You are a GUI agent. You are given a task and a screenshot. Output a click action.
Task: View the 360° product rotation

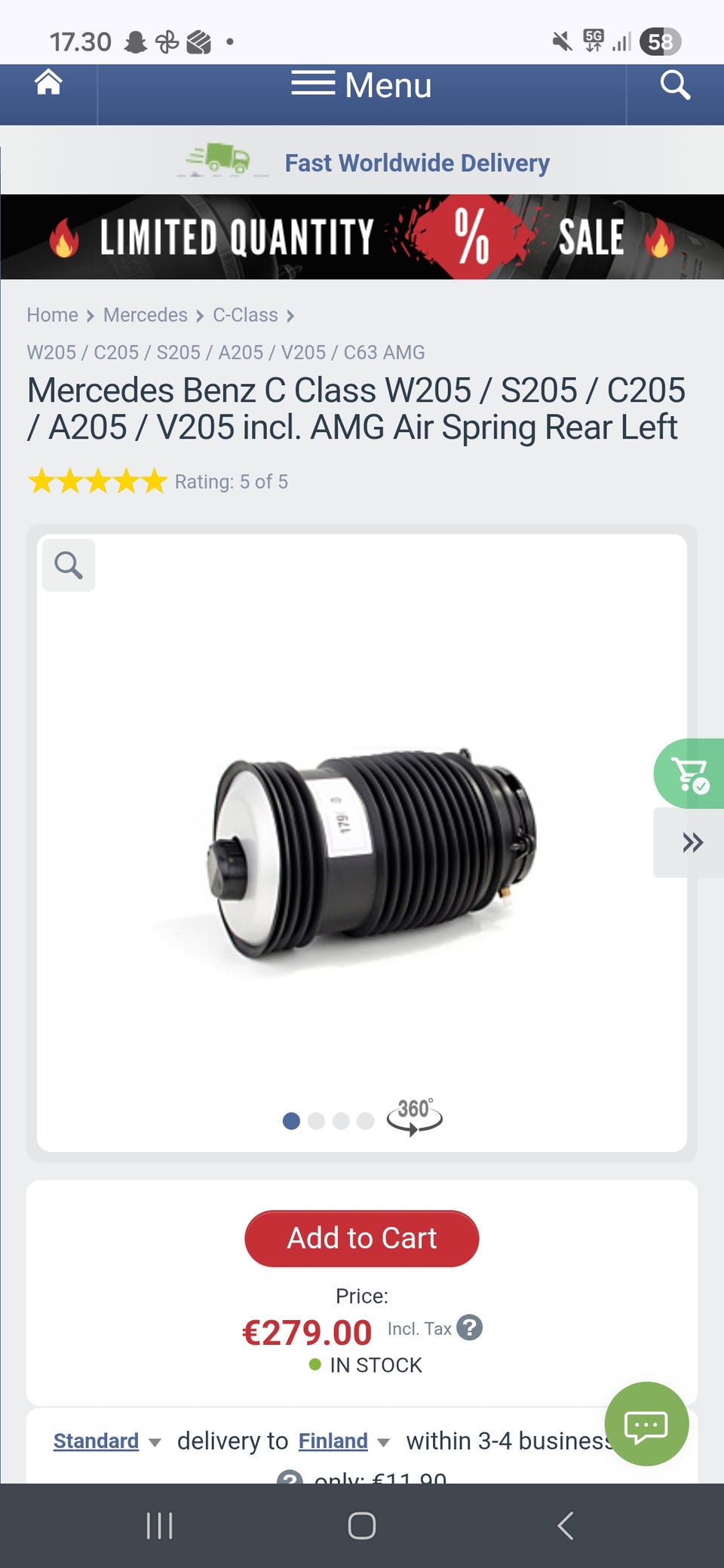(414, 1116)
